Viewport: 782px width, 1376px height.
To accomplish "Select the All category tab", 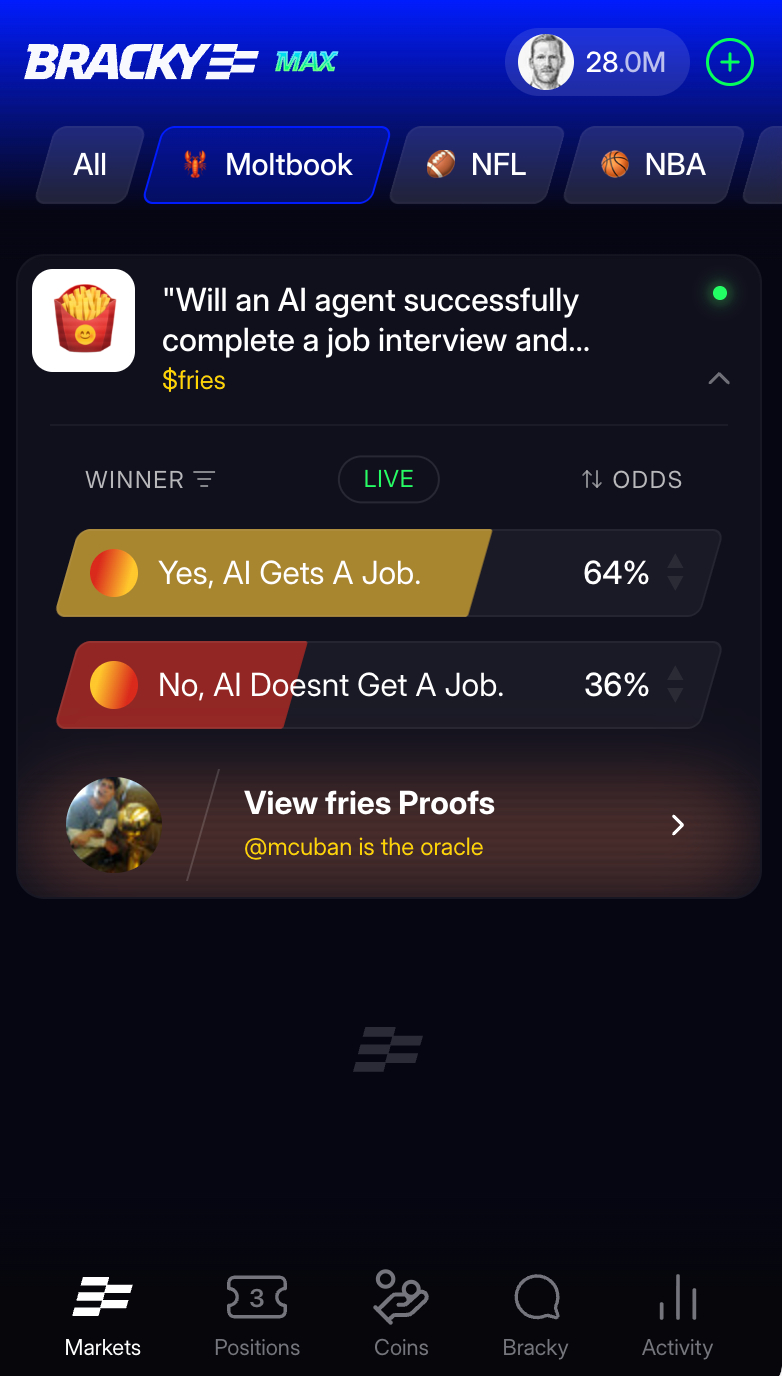I will pos(89,165).
